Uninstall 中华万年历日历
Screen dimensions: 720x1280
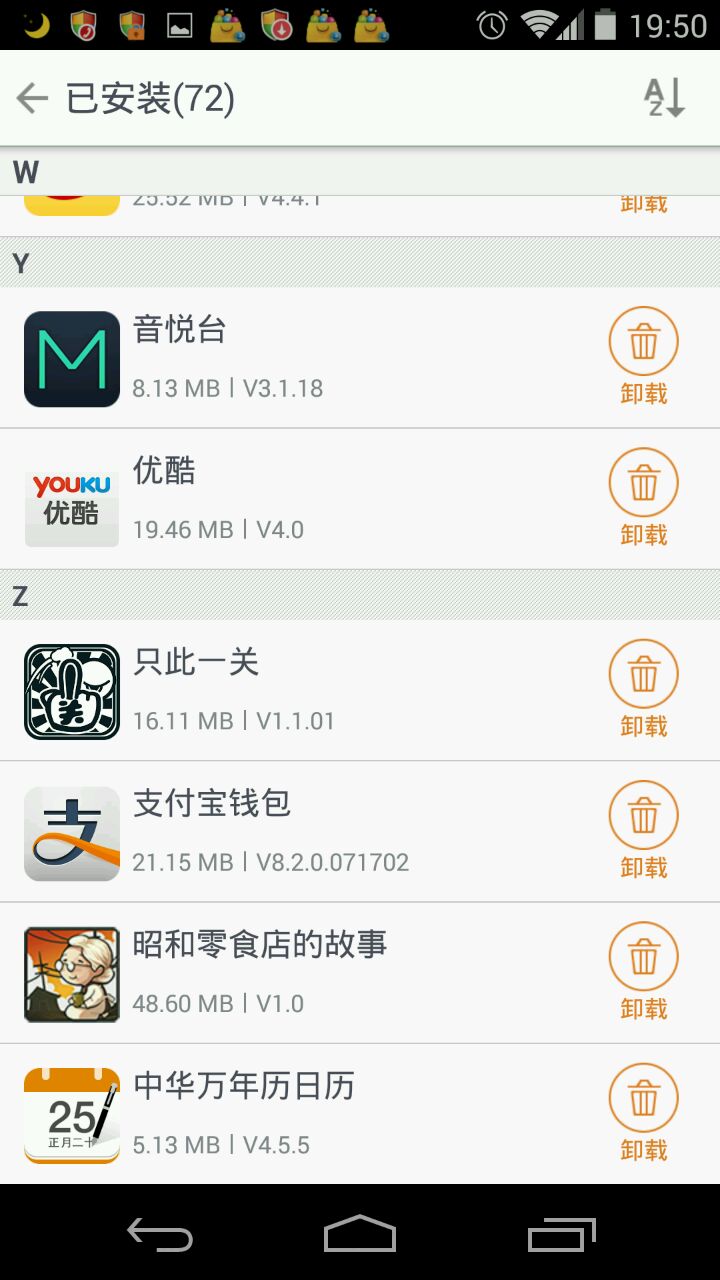[643, 1112]
